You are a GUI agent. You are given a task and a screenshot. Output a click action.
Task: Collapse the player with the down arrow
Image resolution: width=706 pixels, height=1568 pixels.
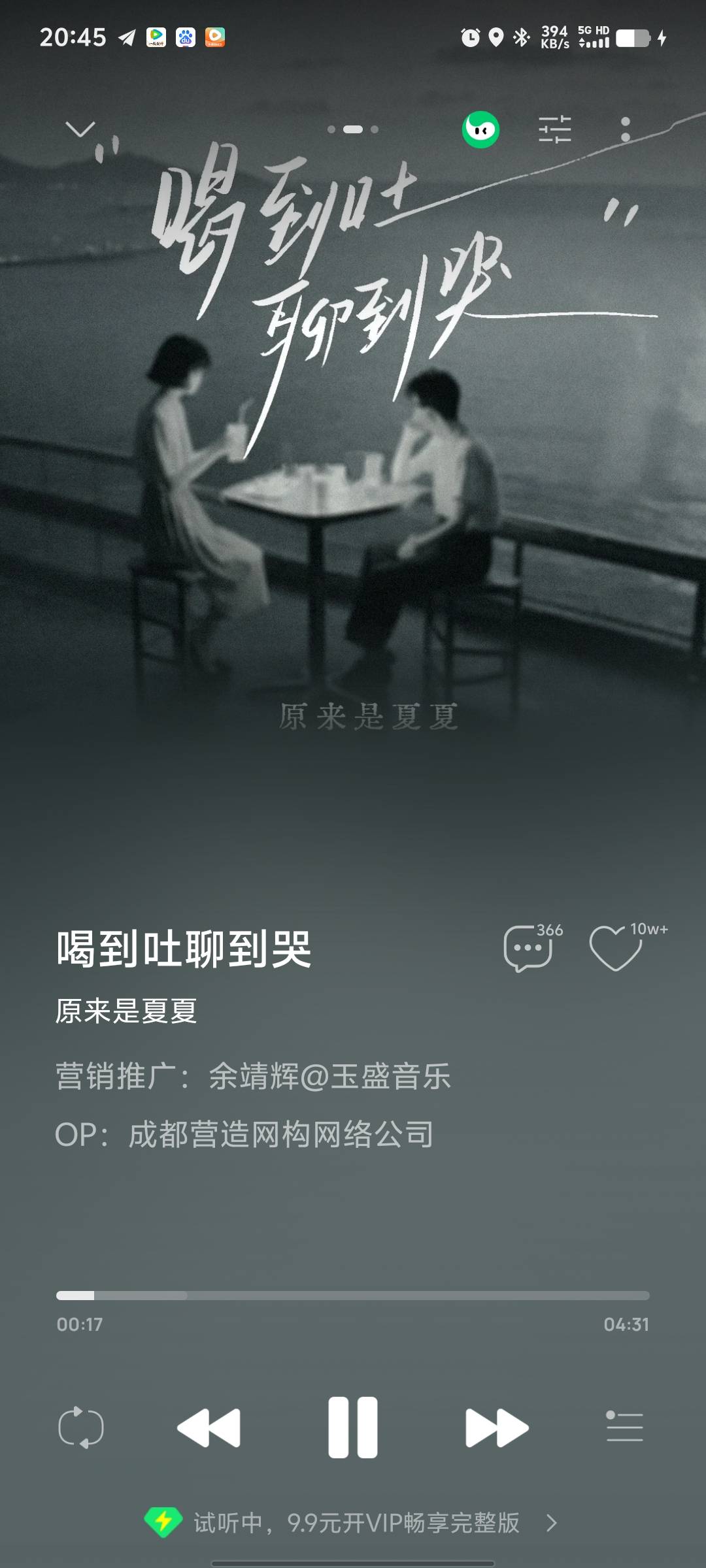tap(80, 129)
